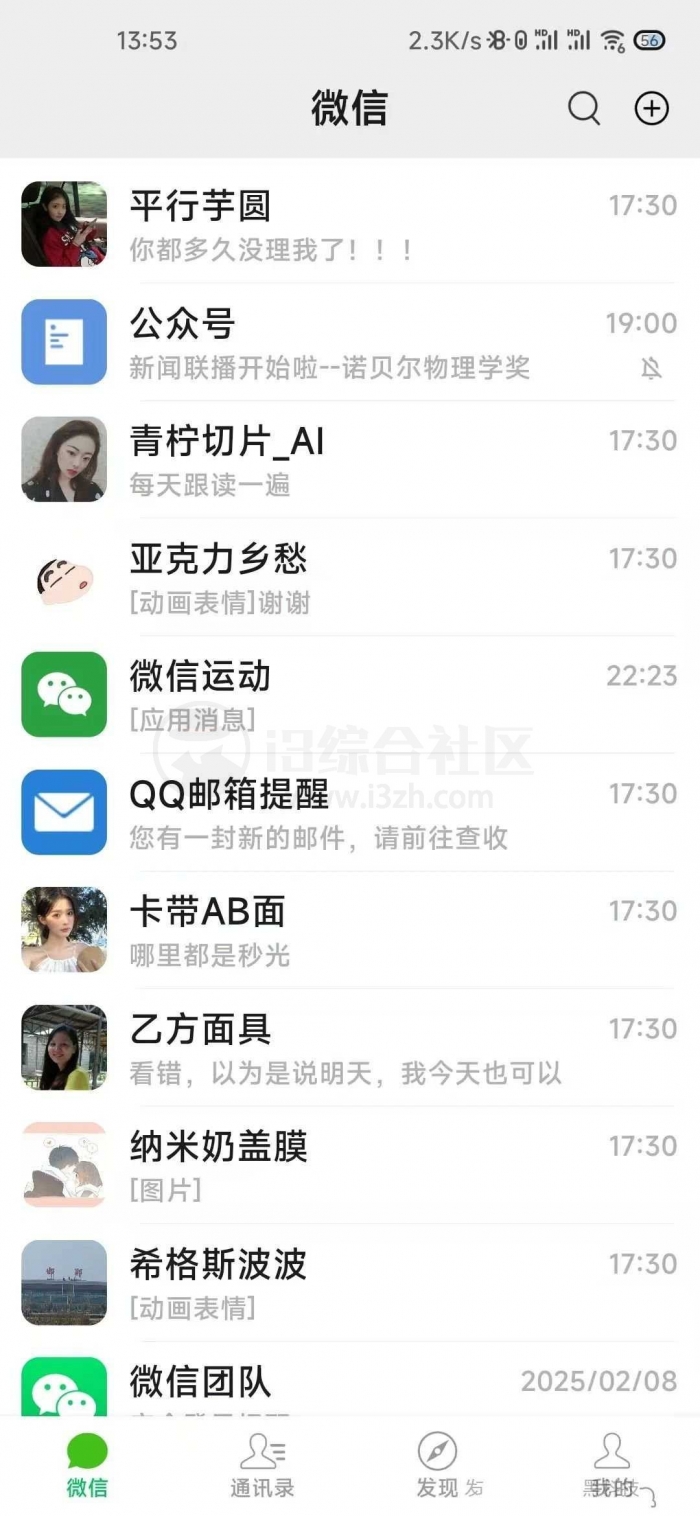Open the chat with 希格斯波波
The width and height of the screenshot is (700, 1516).
[x=350, y=1282]
